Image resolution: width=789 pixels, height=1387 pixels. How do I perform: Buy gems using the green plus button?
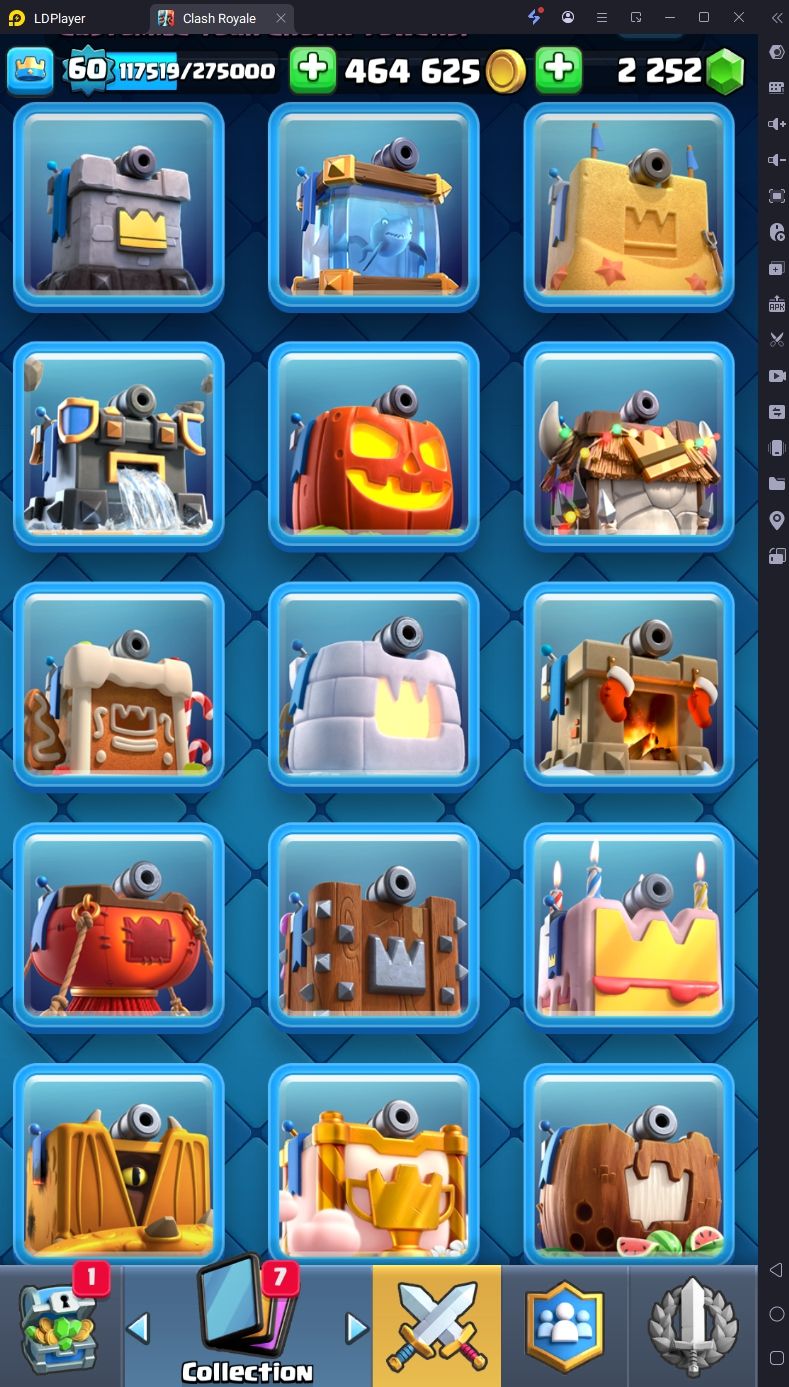559,70
